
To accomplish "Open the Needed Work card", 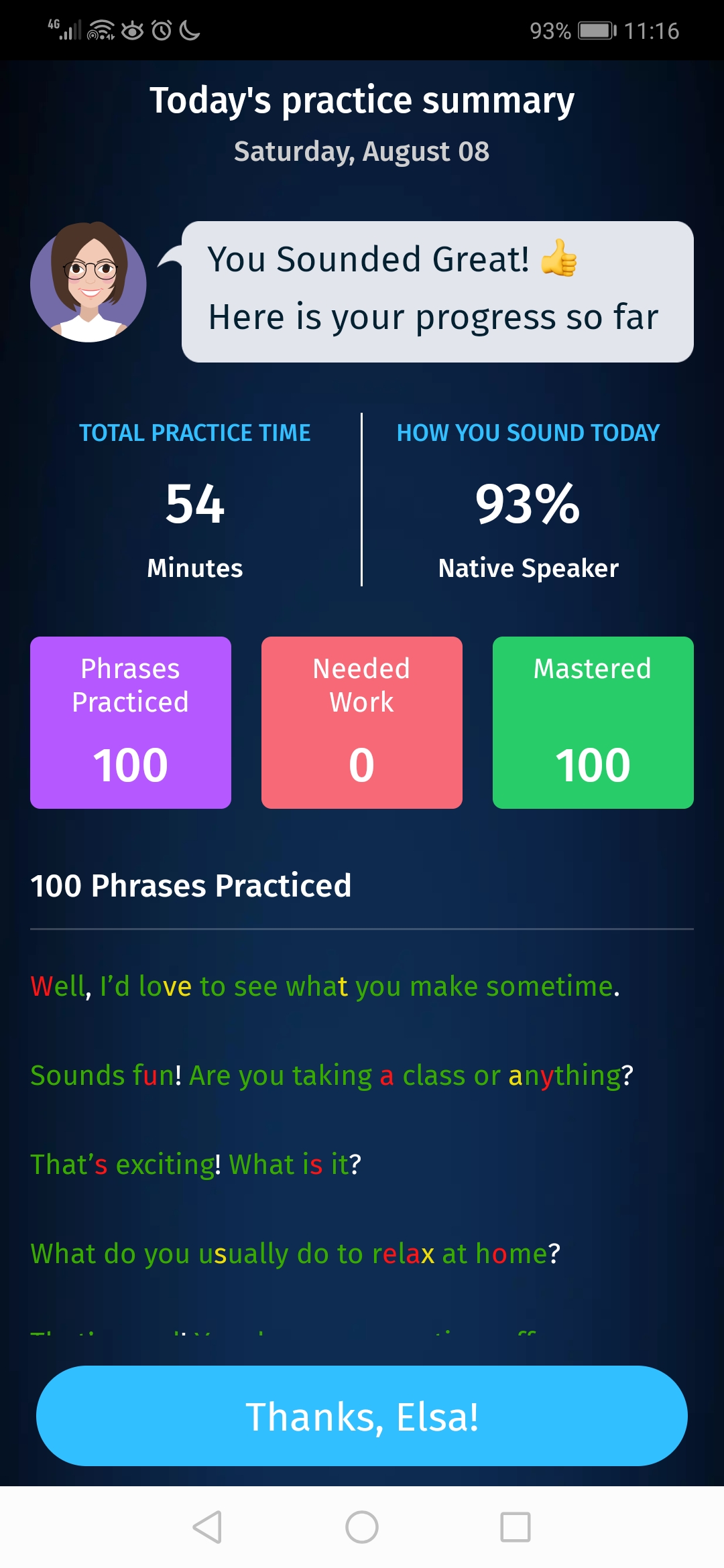I will click(x=362, y=722).
